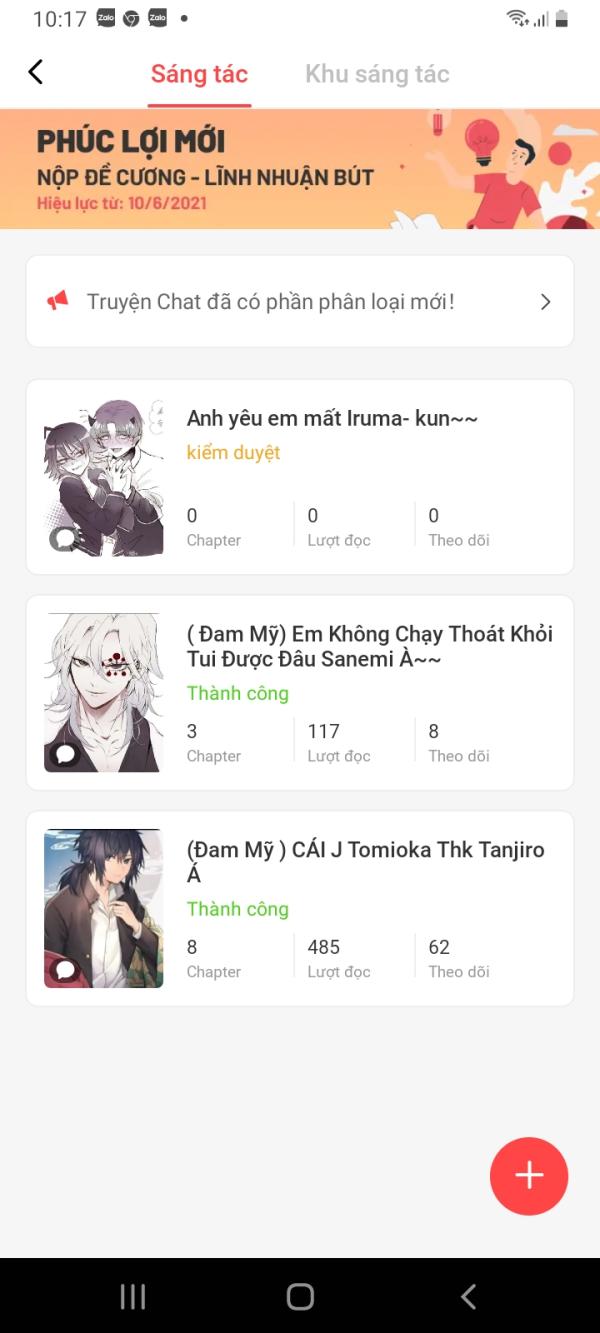Switch to the Khu sáng tác tab
Viewport: 600px width, 1333px height.
[377, 74]
